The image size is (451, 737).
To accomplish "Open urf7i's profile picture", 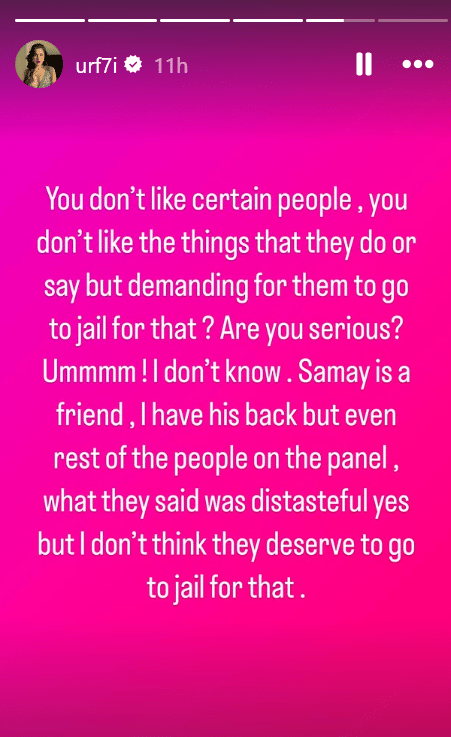I will click(39, 64).
